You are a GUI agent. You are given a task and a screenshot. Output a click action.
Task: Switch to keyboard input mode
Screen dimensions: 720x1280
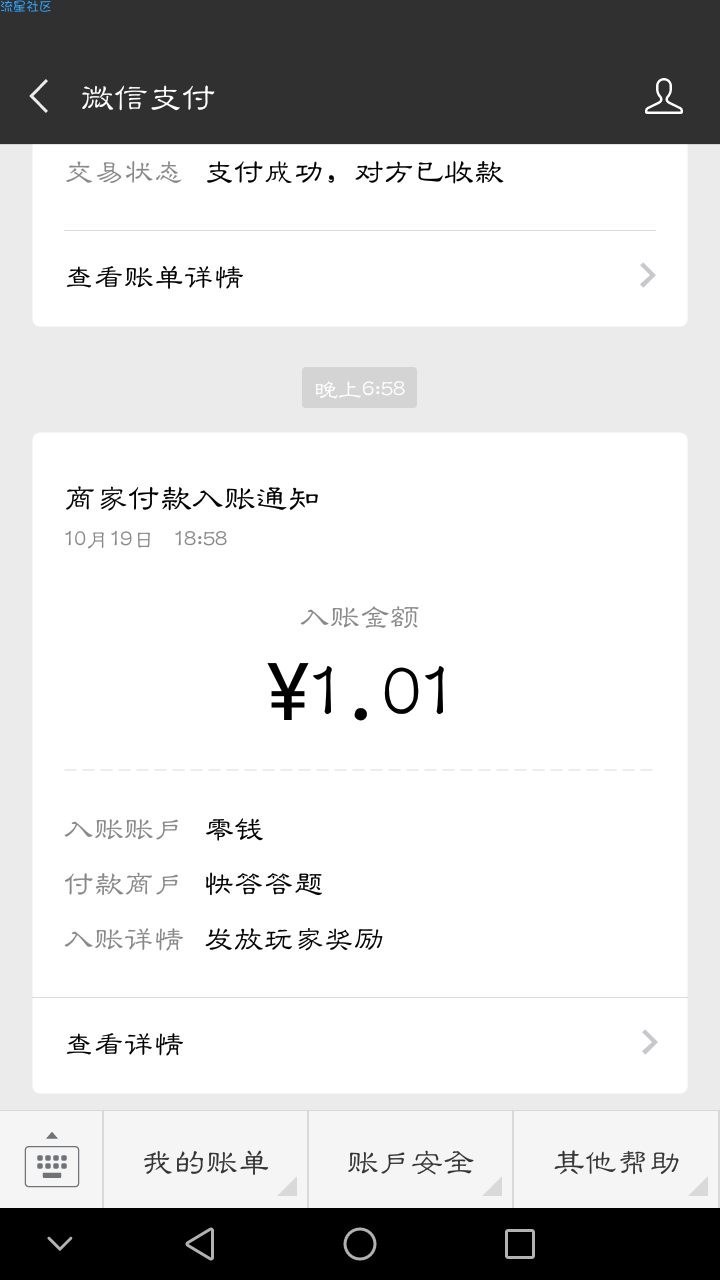(x=51, y=1160)
